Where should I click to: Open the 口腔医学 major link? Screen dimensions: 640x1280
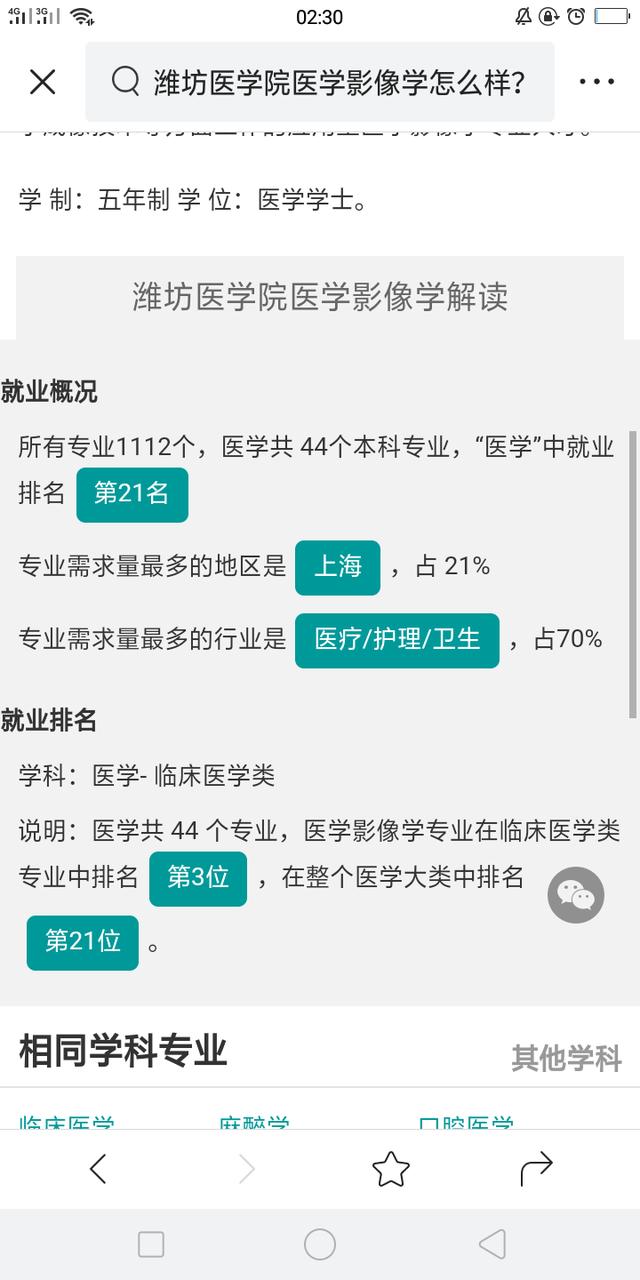(x=466, y=1123)
